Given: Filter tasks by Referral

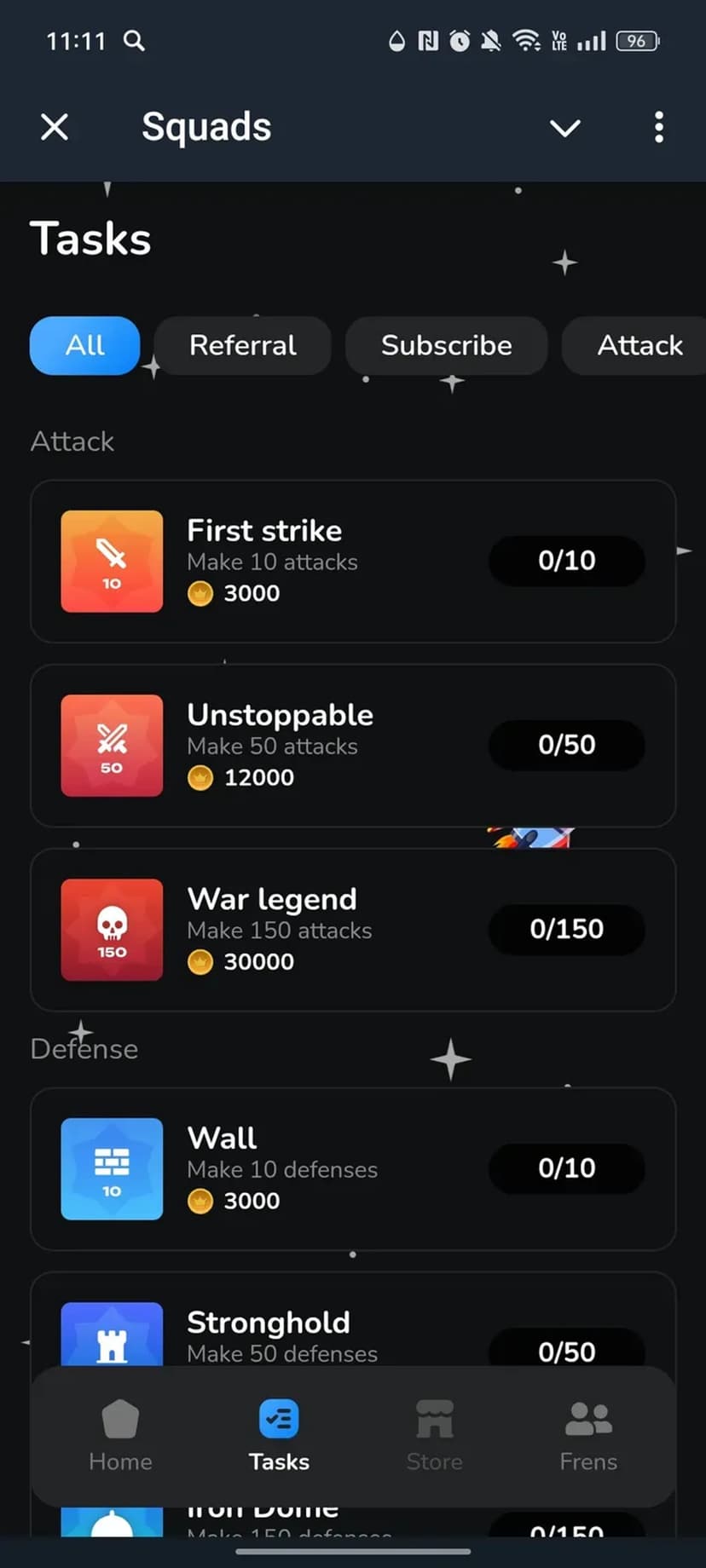Looking at the screenshot, I should coord(242,345).
